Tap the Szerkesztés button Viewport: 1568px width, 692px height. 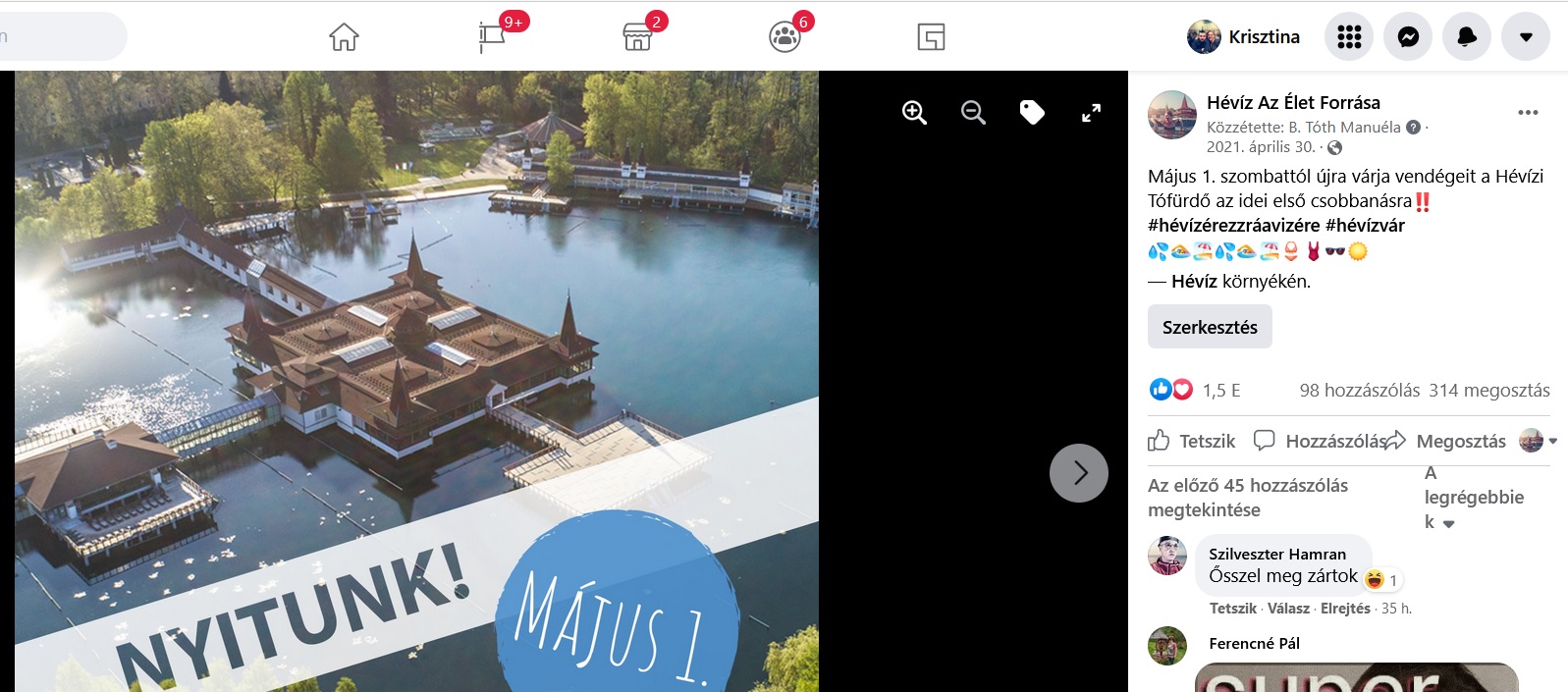(1210, 327)
